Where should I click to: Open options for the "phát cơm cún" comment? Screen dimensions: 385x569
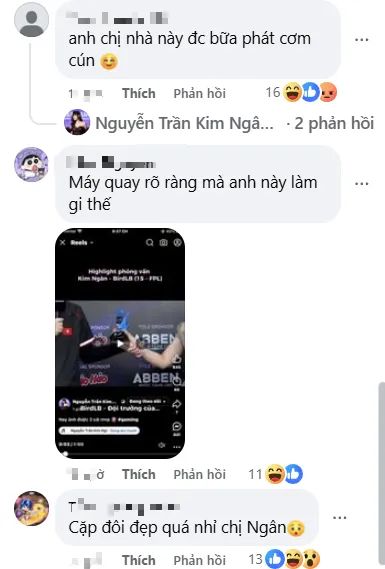361,39
